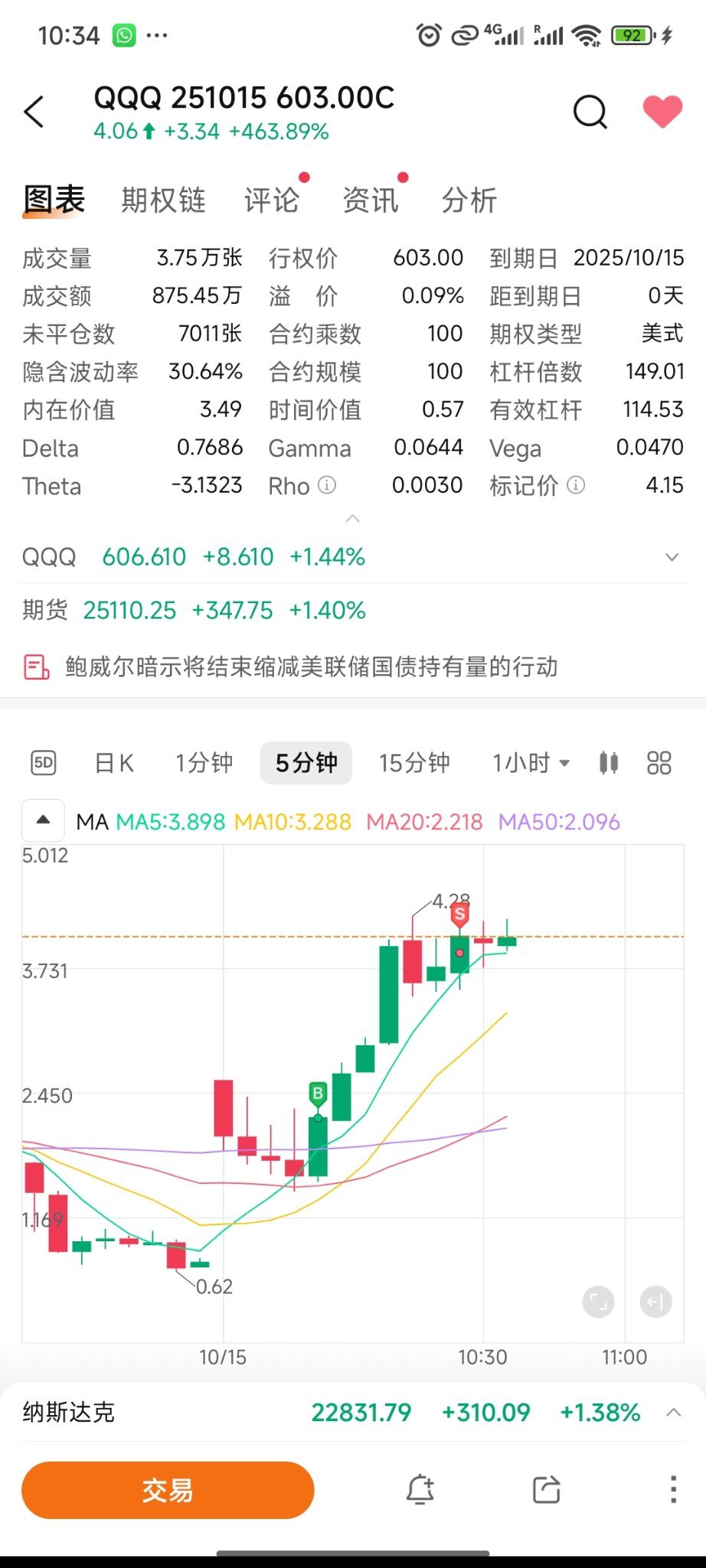Choose the 15分钟 chart interval

[414, 763]
